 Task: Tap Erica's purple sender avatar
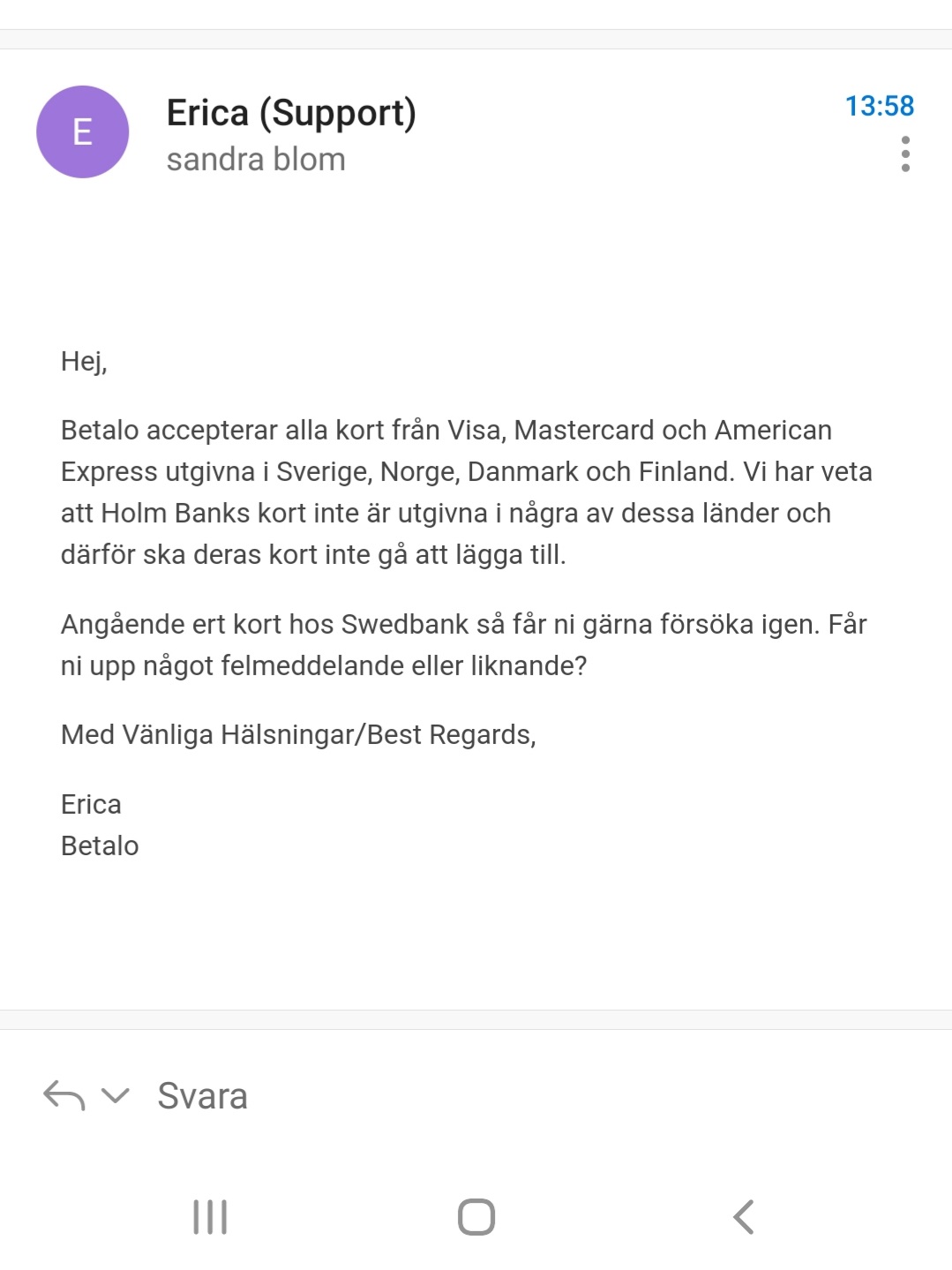(82, 132)
